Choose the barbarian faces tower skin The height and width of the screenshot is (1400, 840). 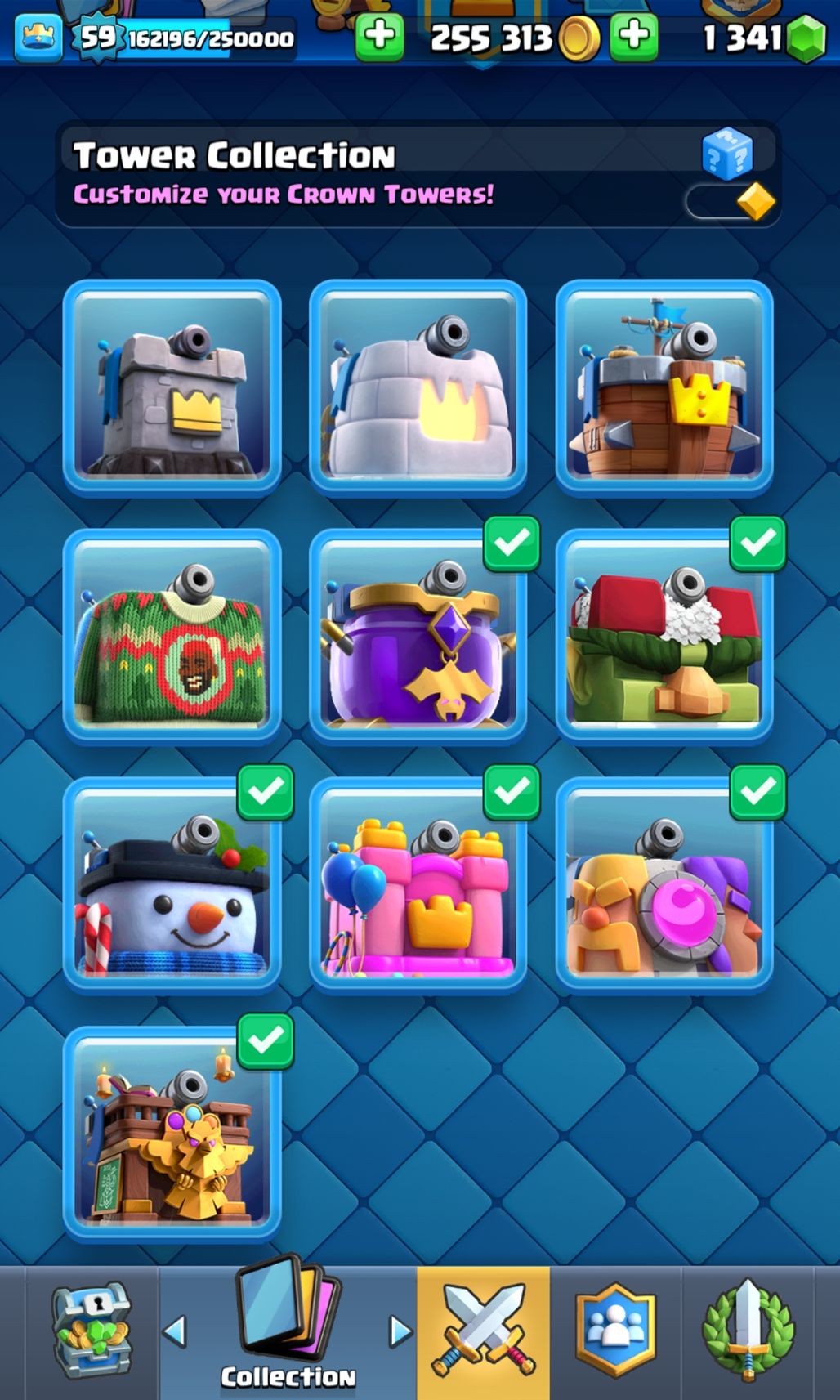(664, 885)
